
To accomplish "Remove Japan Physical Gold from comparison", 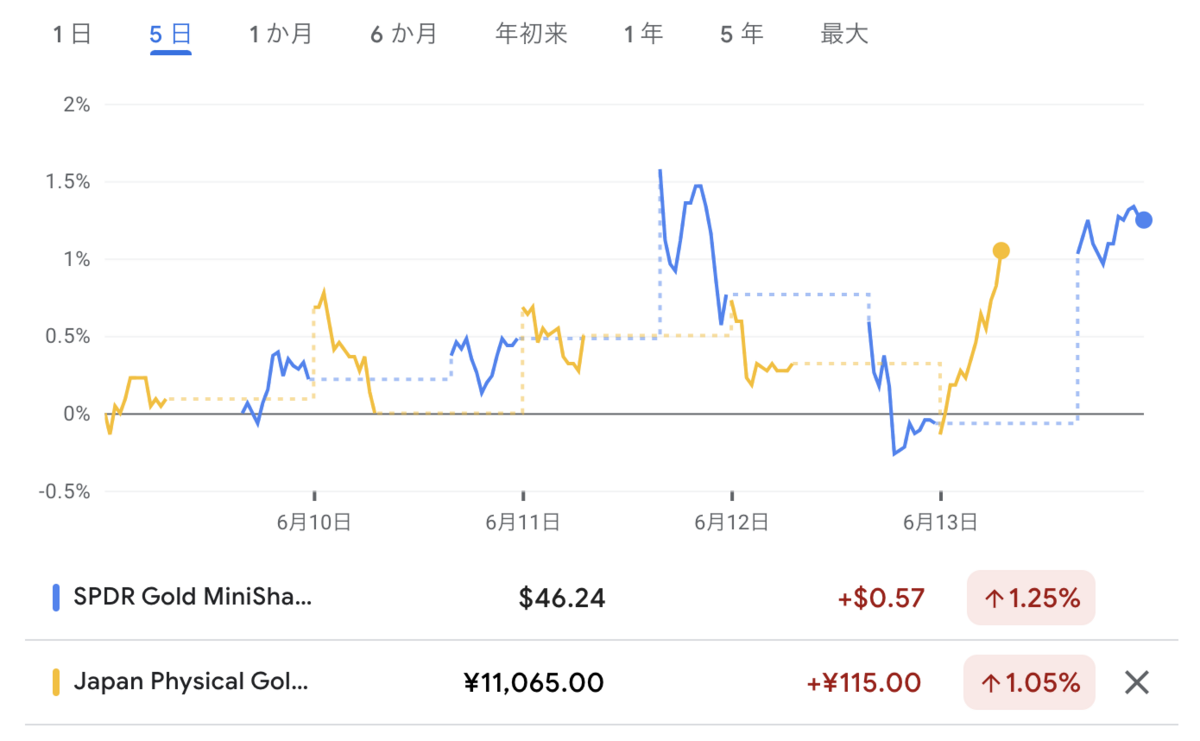I will point(1136,683).
